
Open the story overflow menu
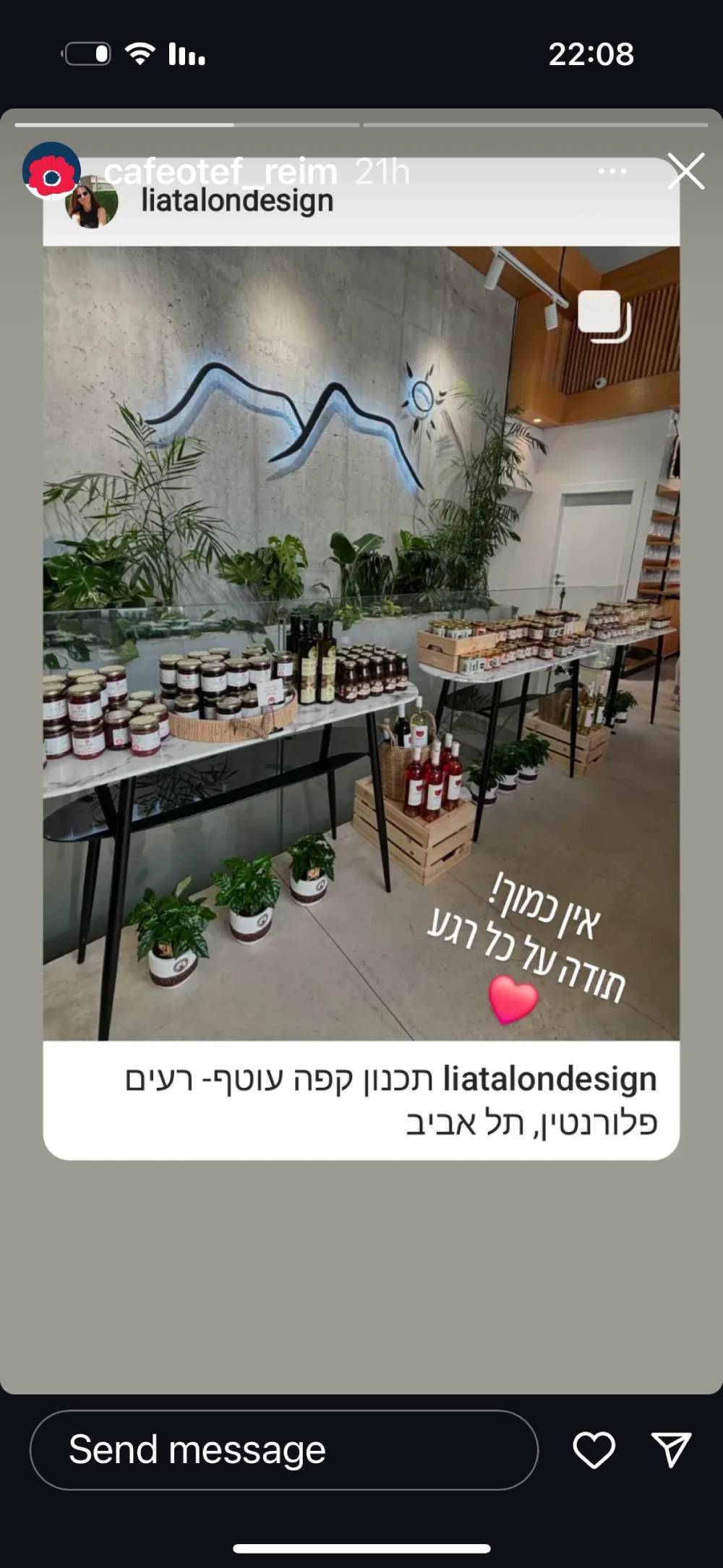(612, 171)
